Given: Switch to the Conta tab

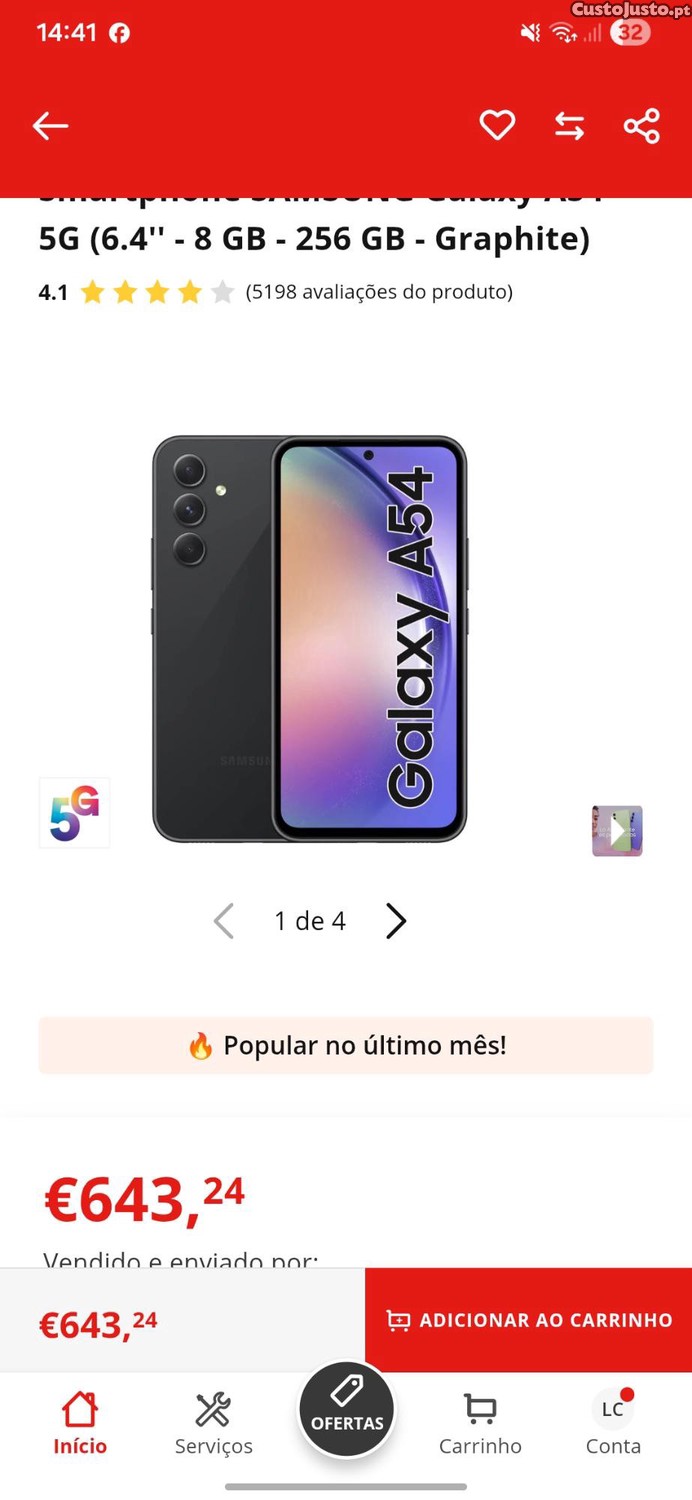Looking at the screenshot, I should pyautogui.click(x=613, y=1423).
